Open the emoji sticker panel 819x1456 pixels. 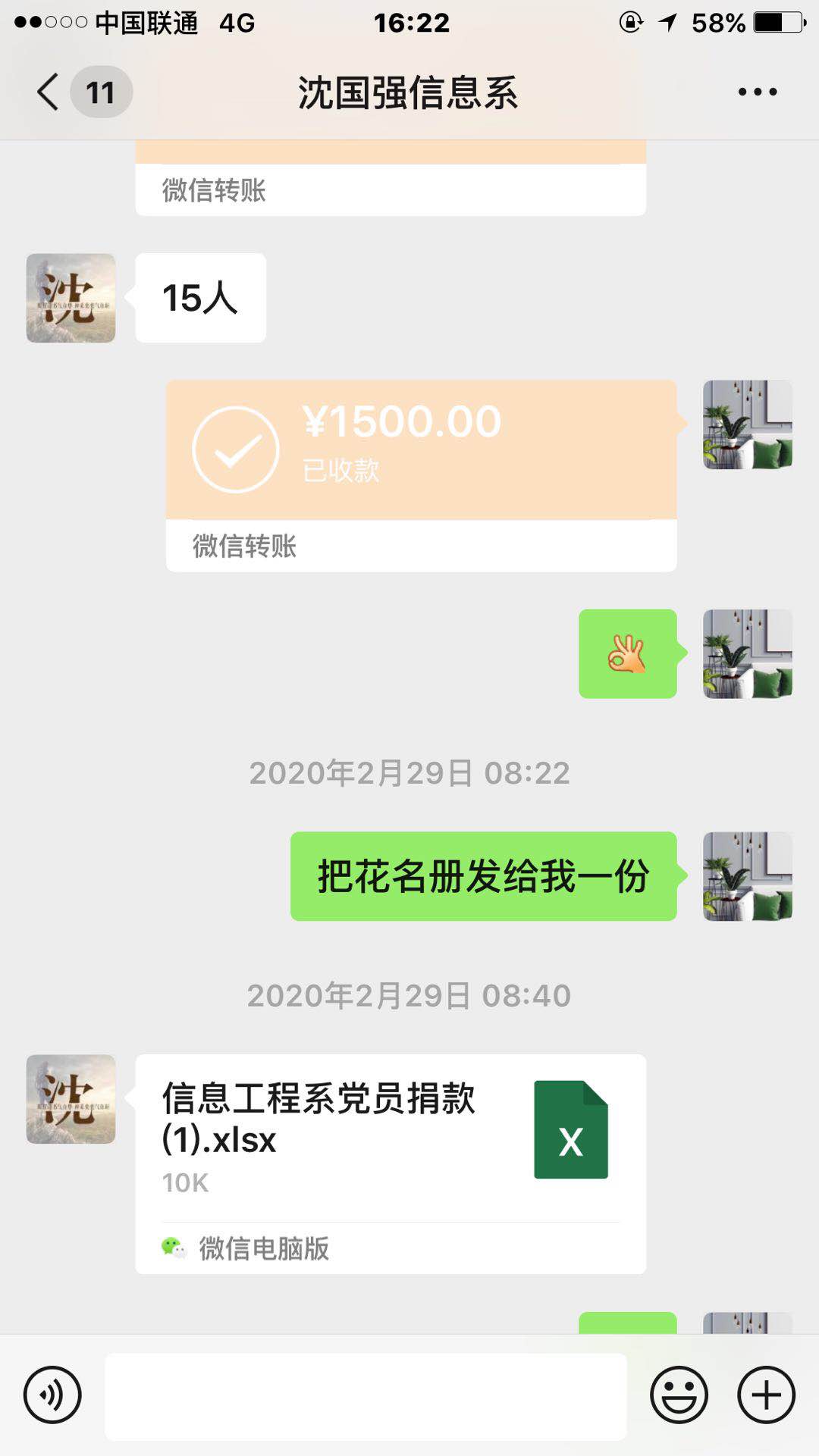(679, 1395)
